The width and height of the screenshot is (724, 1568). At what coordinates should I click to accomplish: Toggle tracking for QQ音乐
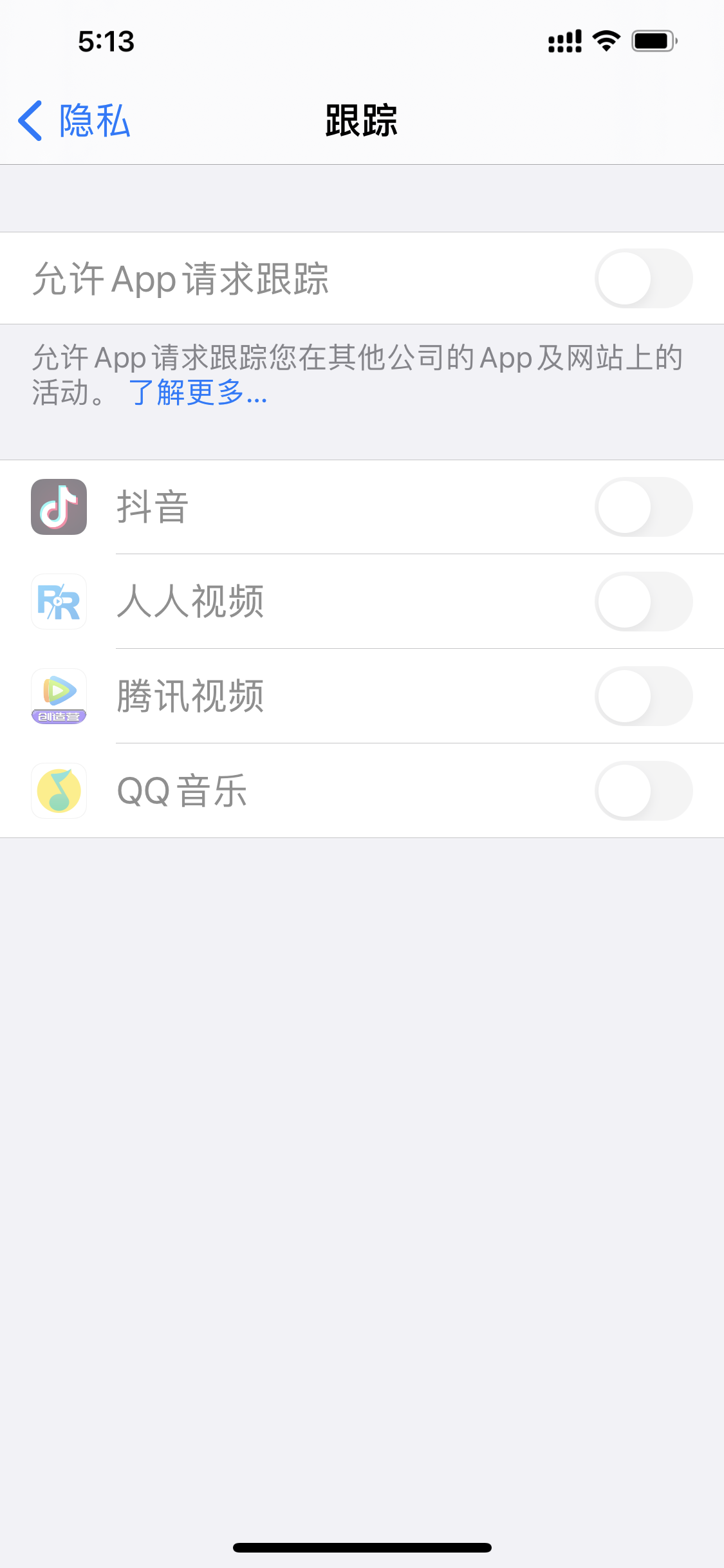coord(643,791)
